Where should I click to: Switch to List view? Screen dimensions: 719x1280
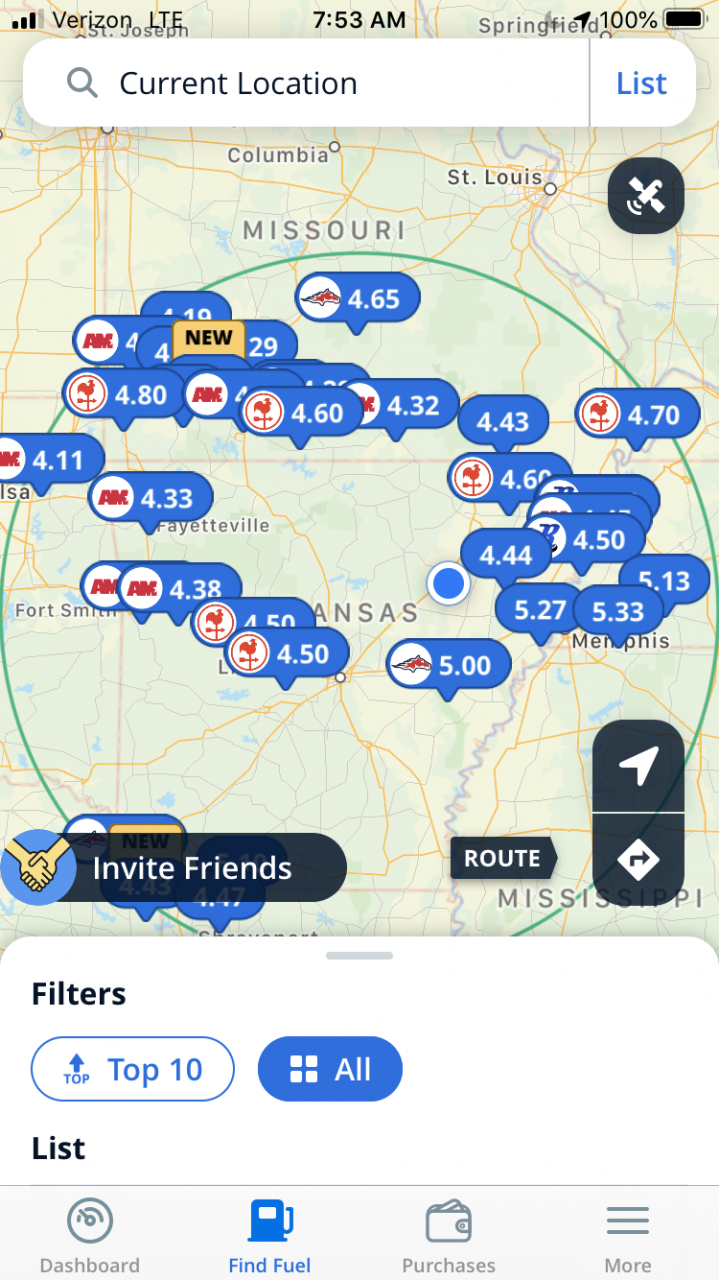point(641,83)
